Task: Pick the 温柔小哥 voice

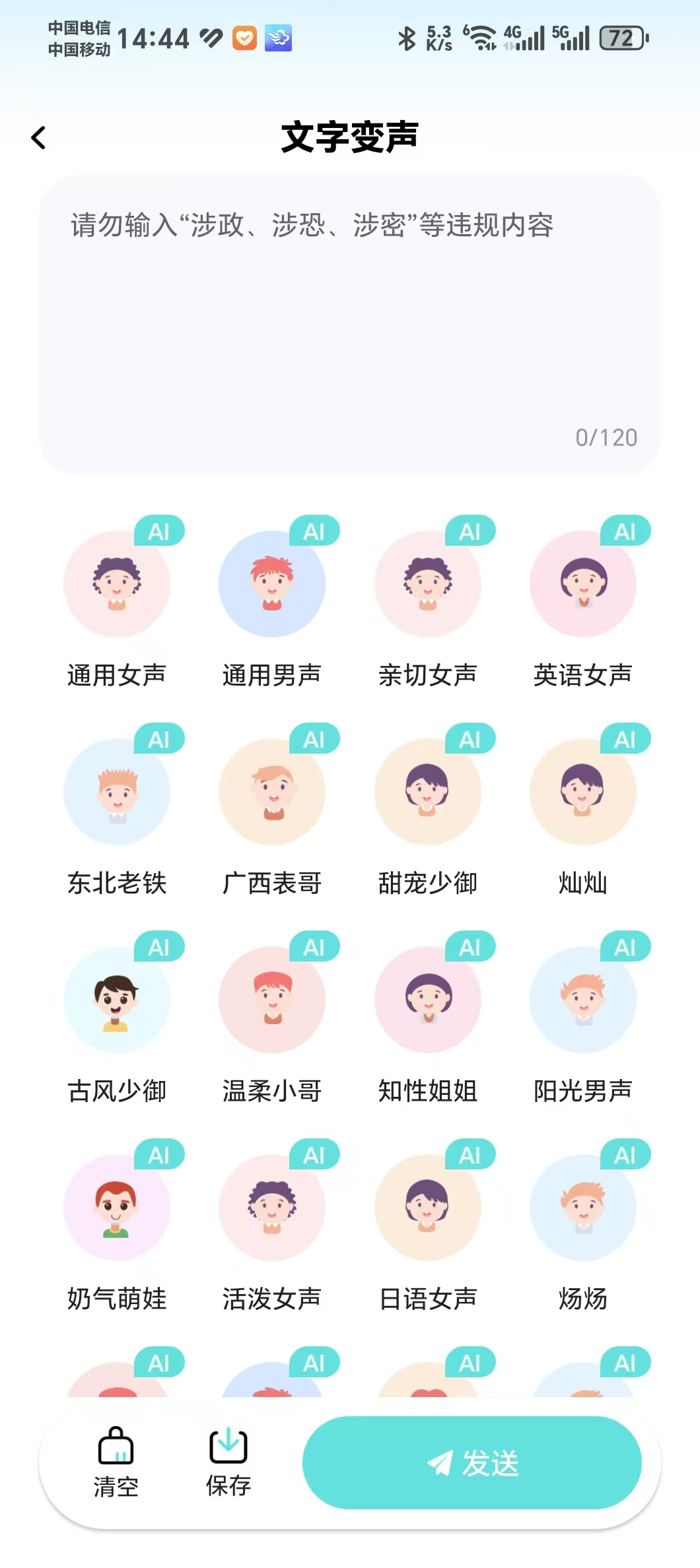Action: pos(272,1000)
